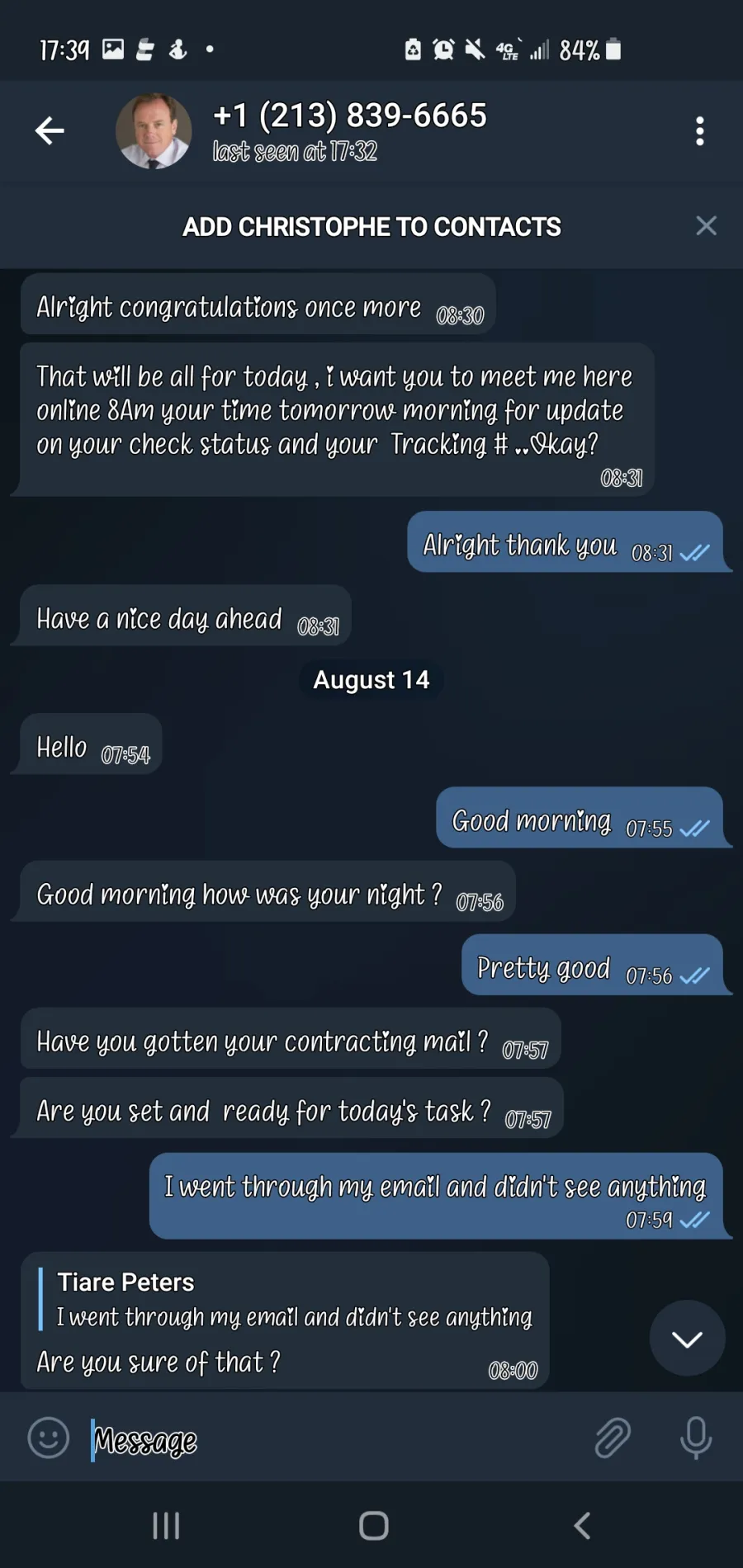Open the chat header with the phone number
The height and width of the screenshot is (1568, 743).
point(350,130)
